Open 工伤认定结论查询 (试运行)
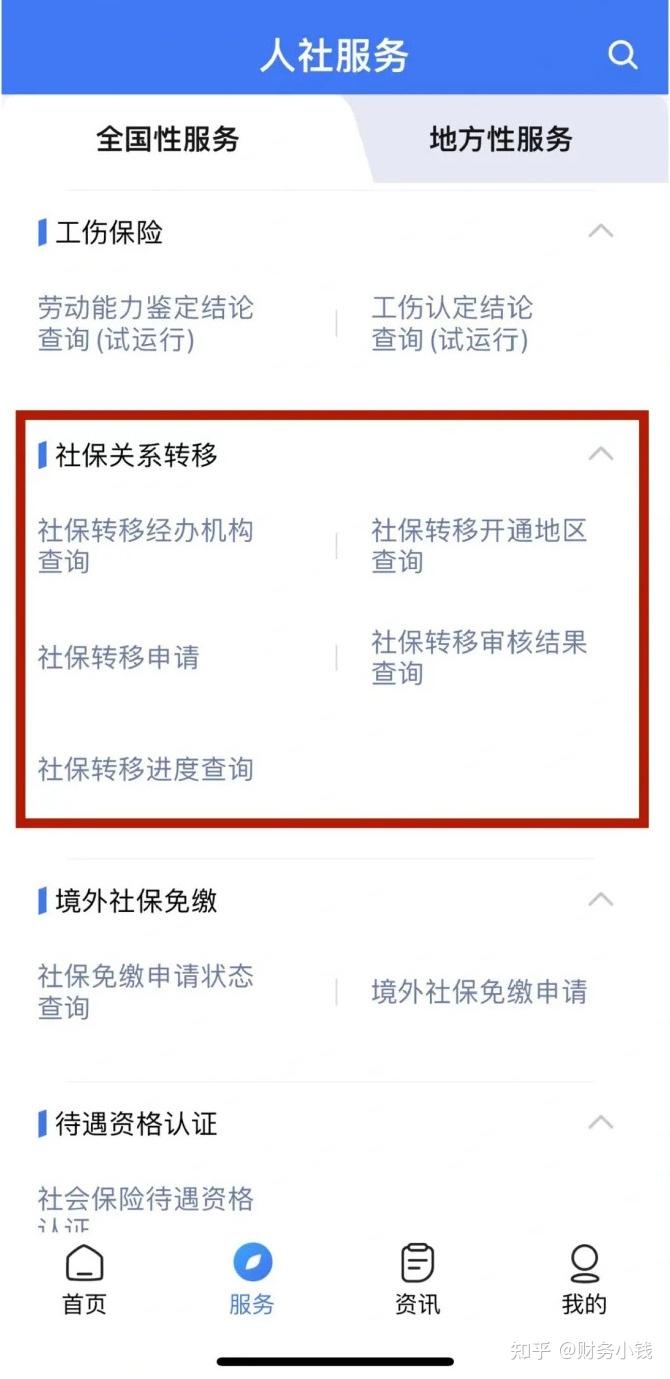The image size is (670, 1379). [452, 323]
